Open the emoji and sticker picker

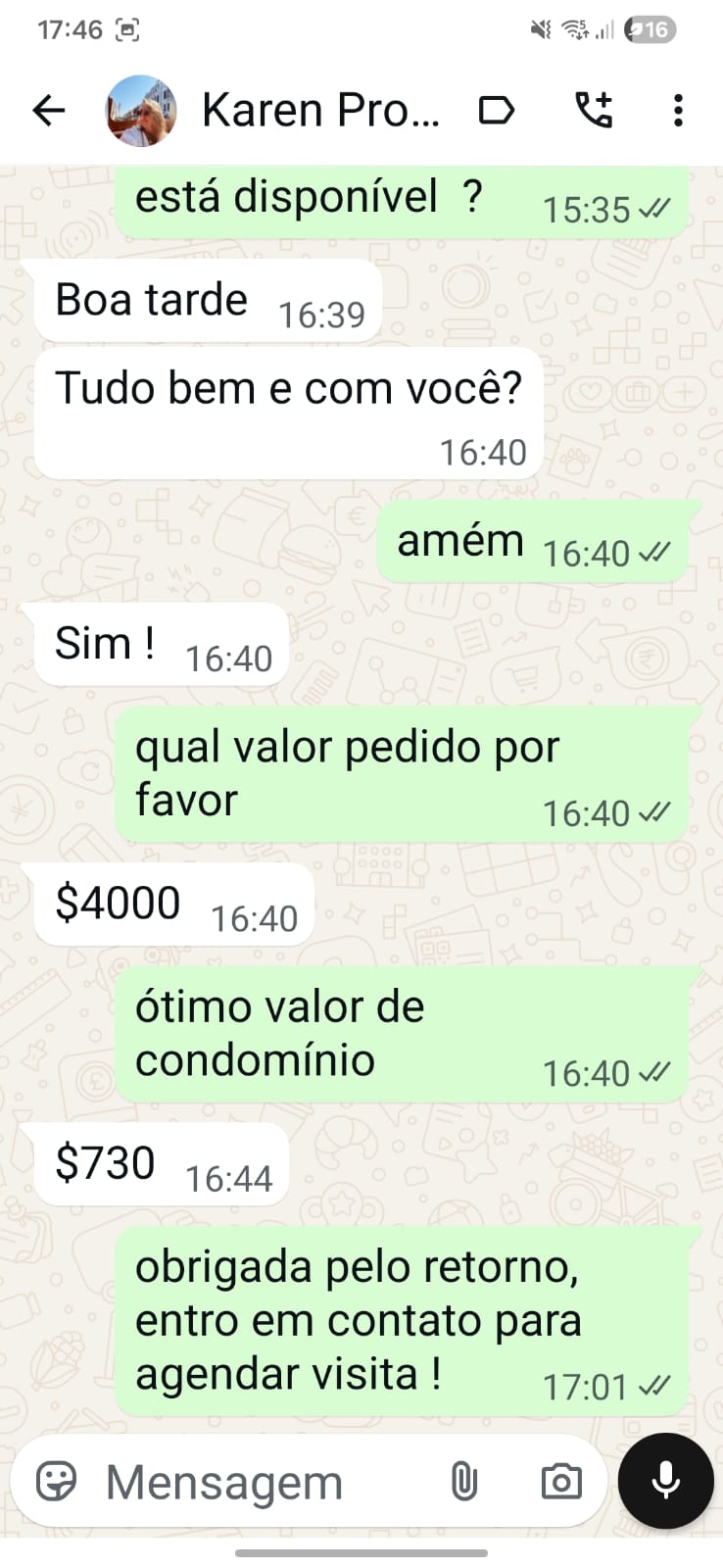point(57,1482)
